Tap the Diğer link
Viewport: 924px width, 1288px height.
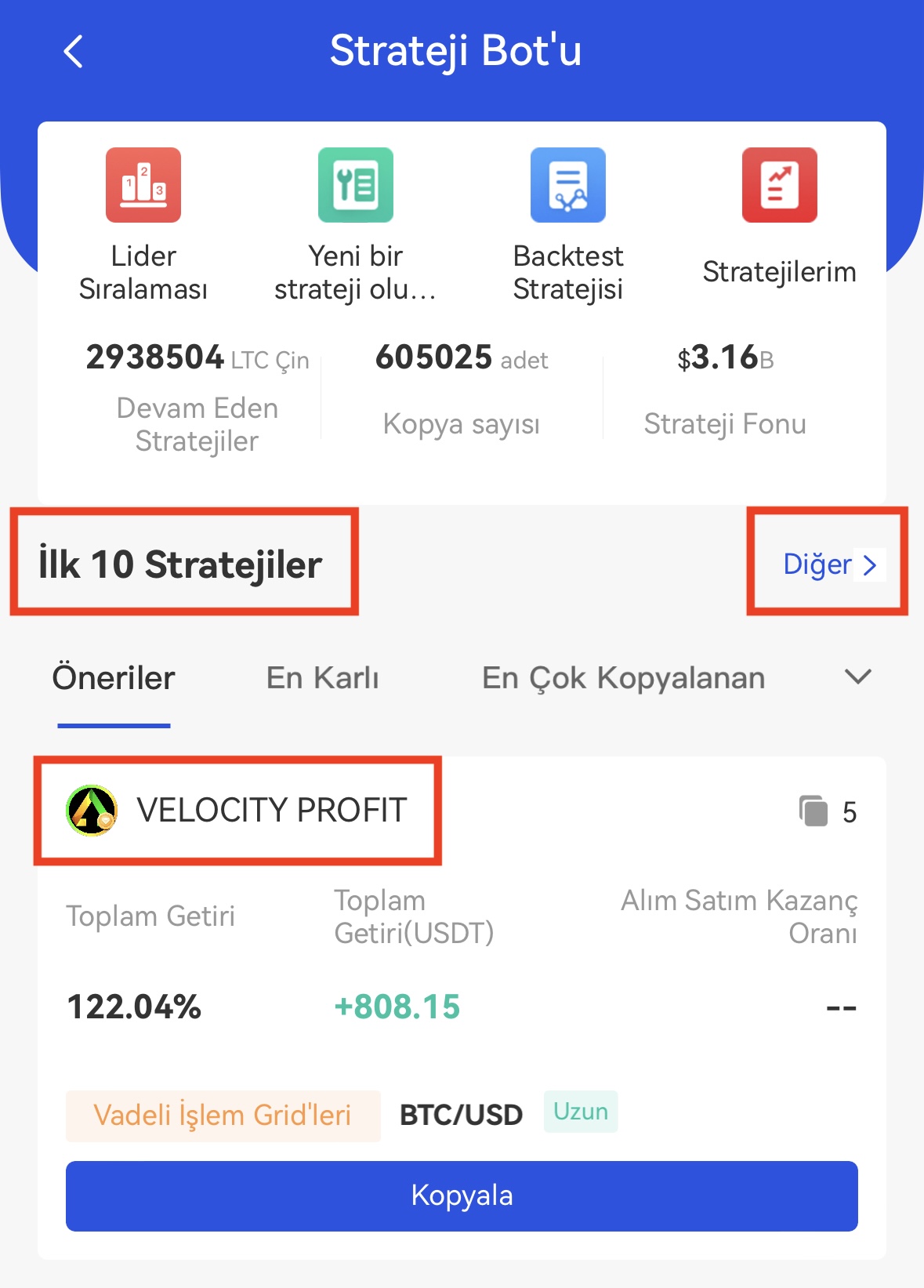[x=828, y=564]
